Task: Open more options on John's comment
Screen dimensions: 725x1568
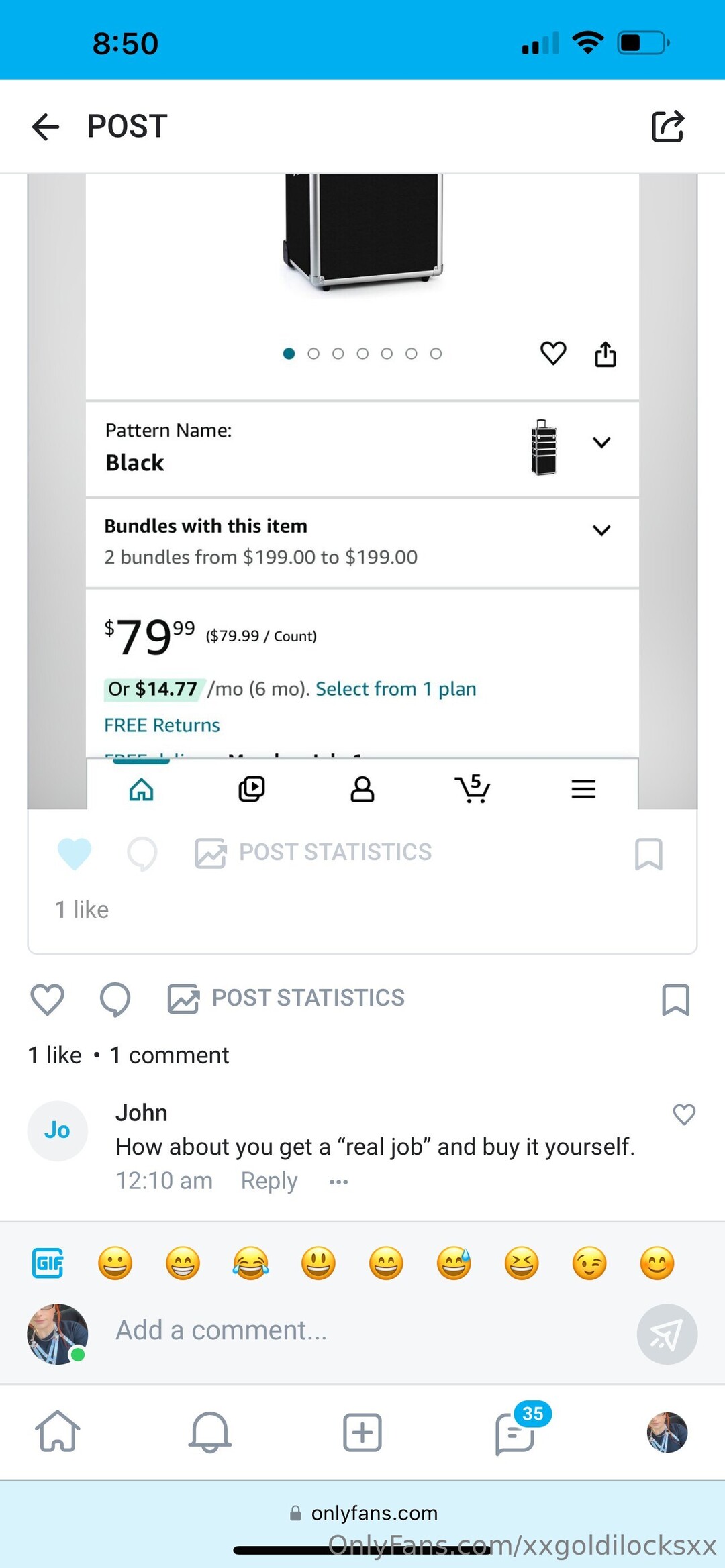Action: pyautogui.click(x=338, y=1182)
